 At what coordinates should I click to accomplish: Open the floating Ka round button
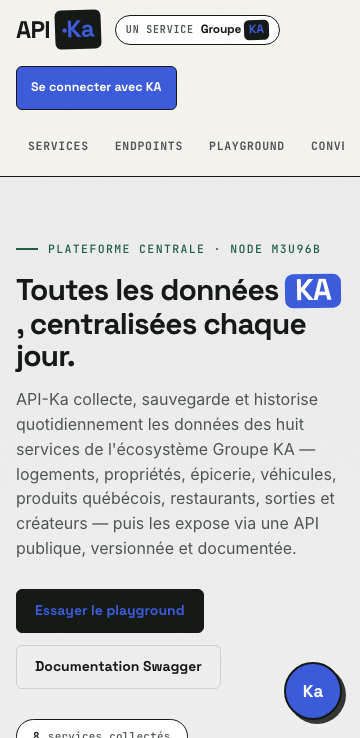pyautogui.click(x=313, y=691)
